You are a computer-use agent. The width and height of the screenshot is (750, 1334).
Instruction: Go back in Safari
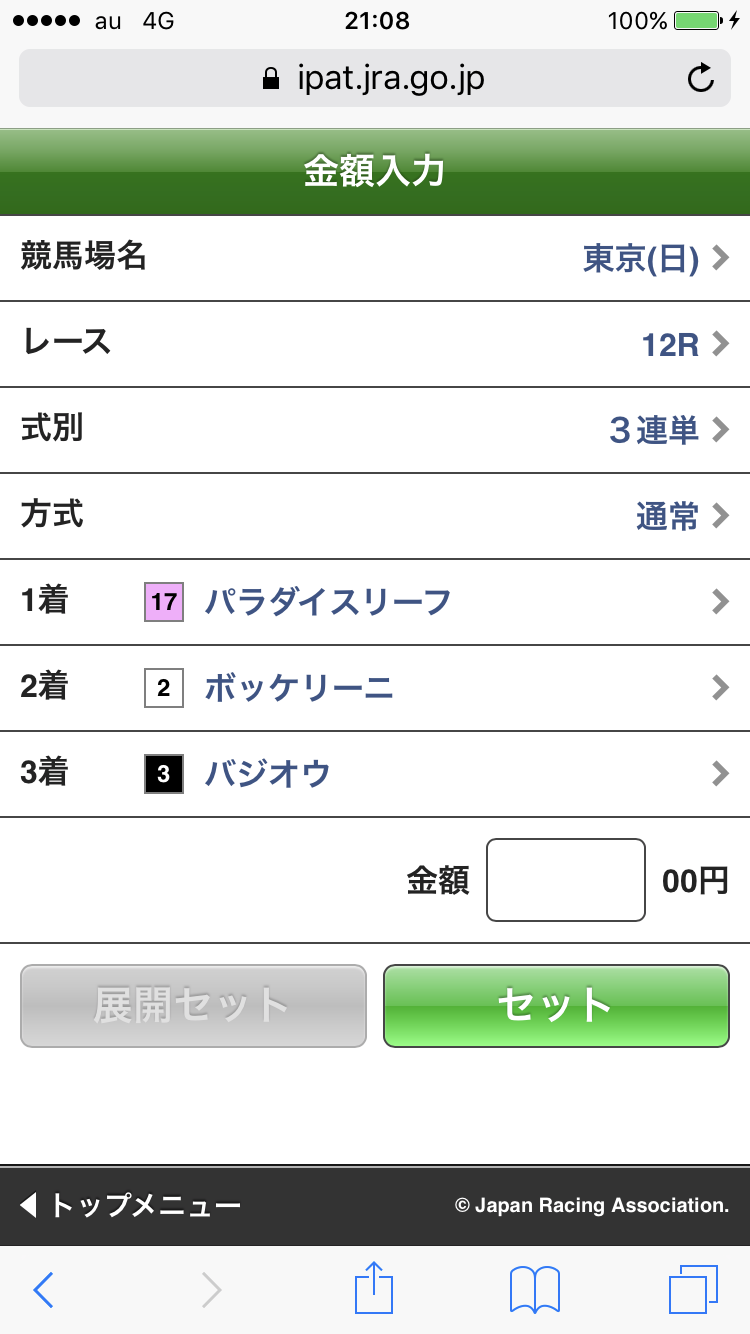point(43,1290)
